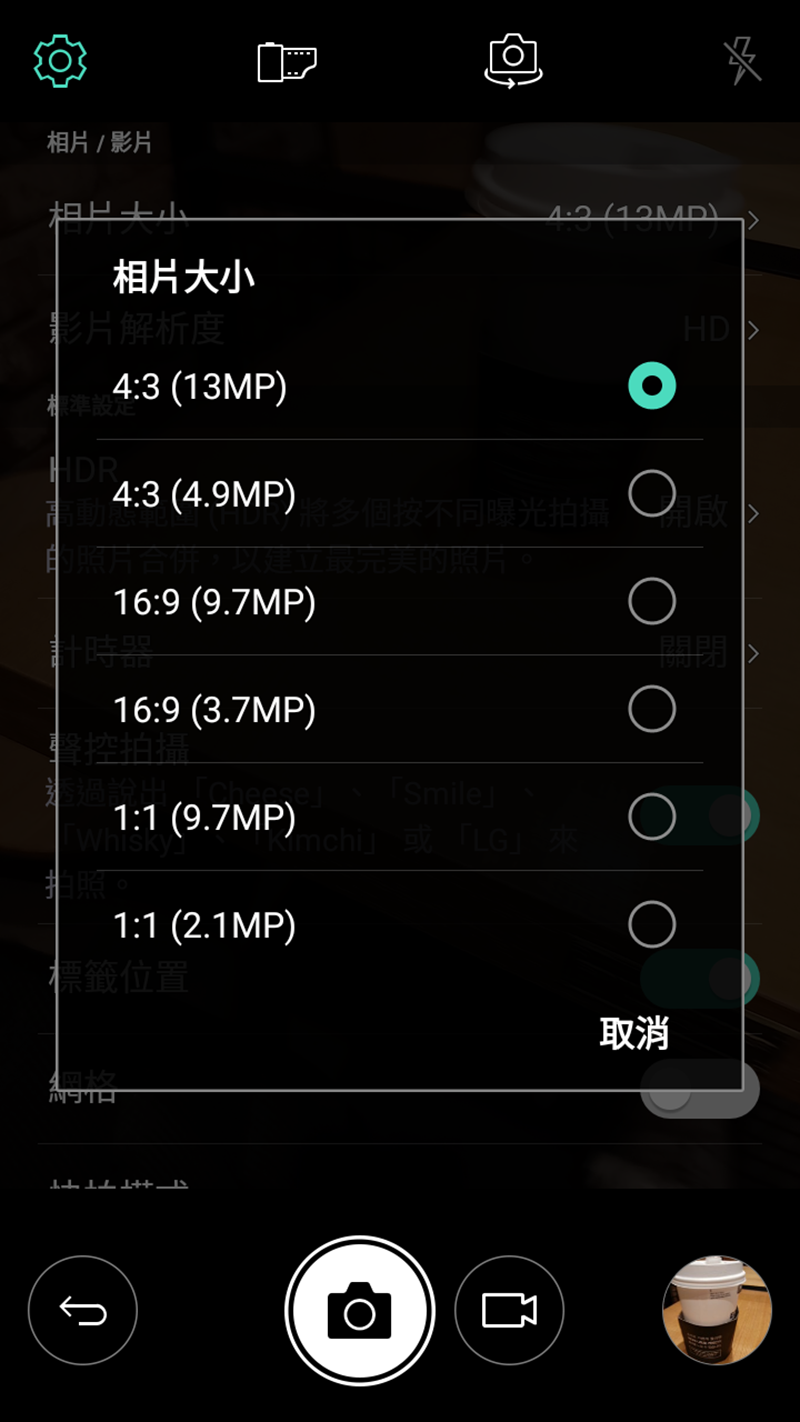Select 1:1 (2.1MP) photo size
Image resolution: width=800 pixels, height=1422 pixels.
point(400,925)
